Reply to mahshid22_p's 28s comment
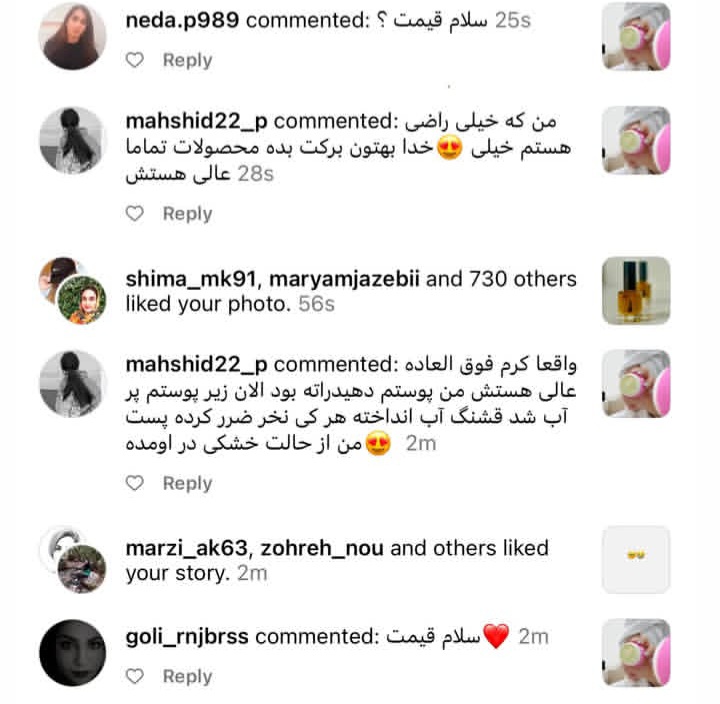The width and height of the screenshot is (720, 704). tap(187, 213)
